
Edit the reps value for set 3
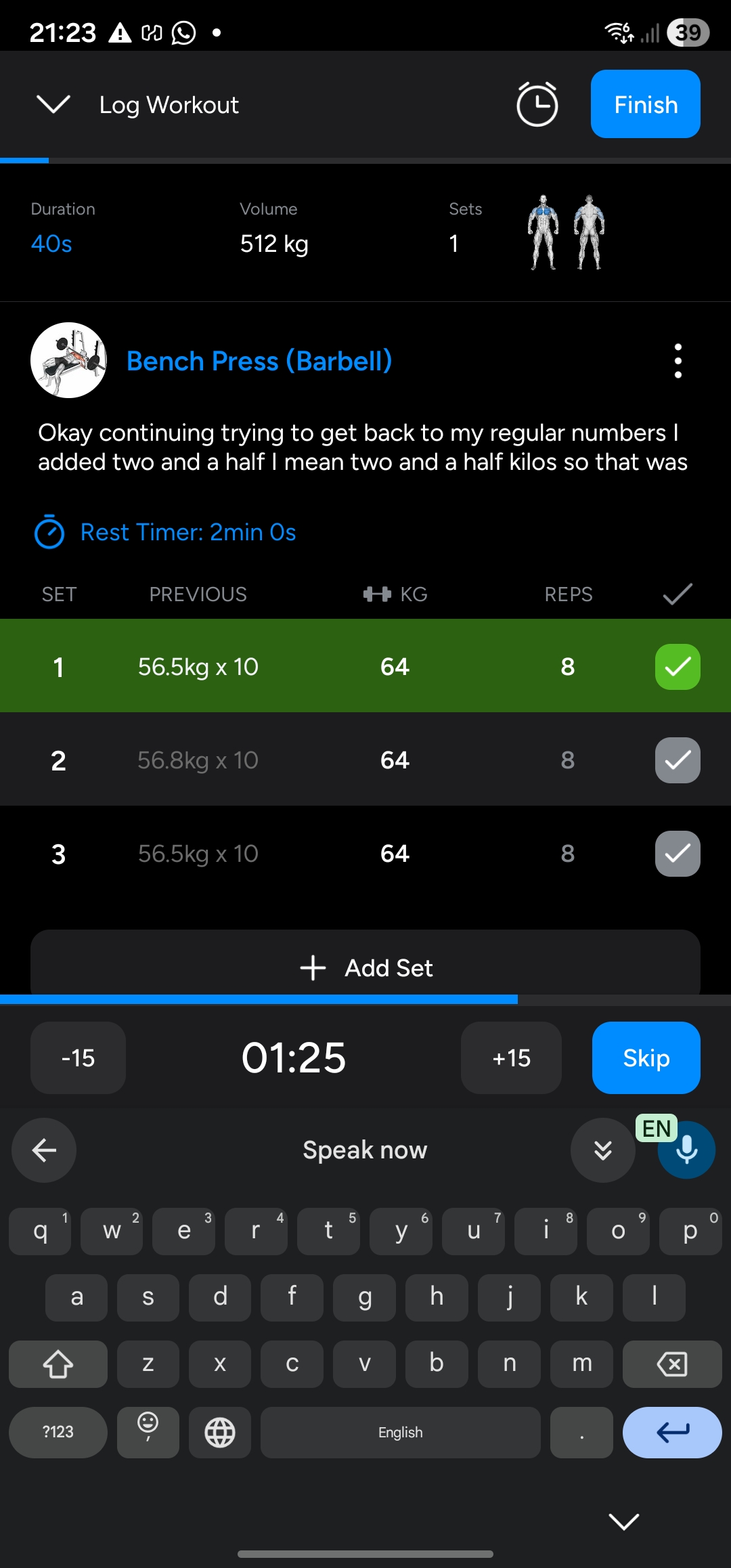pyautogui.click(x=567, y=854)
